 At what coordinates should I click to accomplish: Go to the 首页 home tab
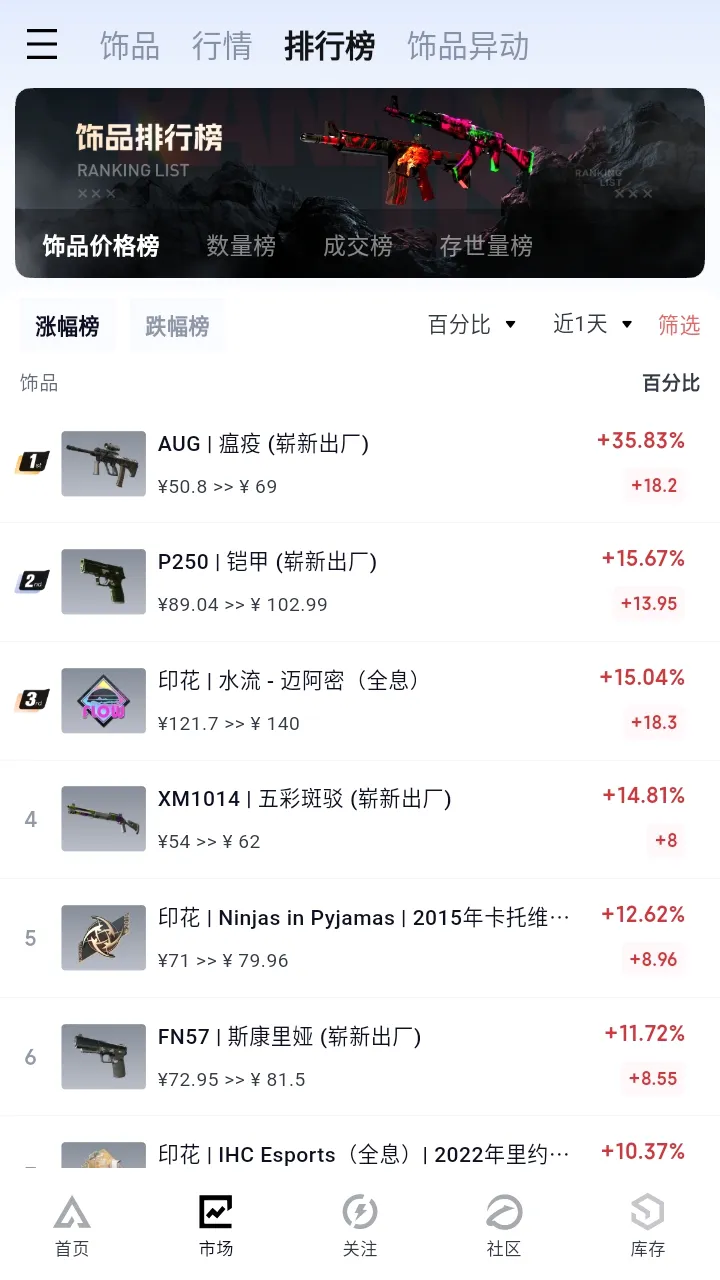pos(72,1226)
